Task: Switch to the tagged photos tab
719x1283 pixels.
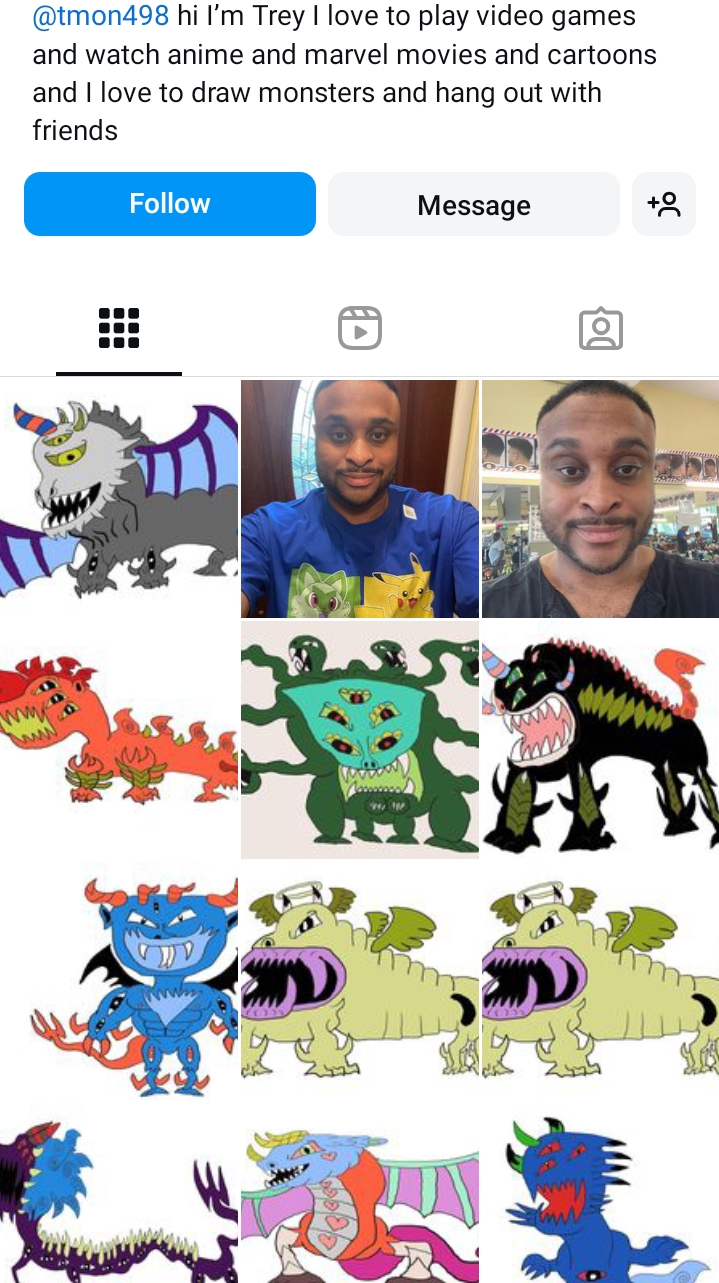Action: click(x=601, y=328)
